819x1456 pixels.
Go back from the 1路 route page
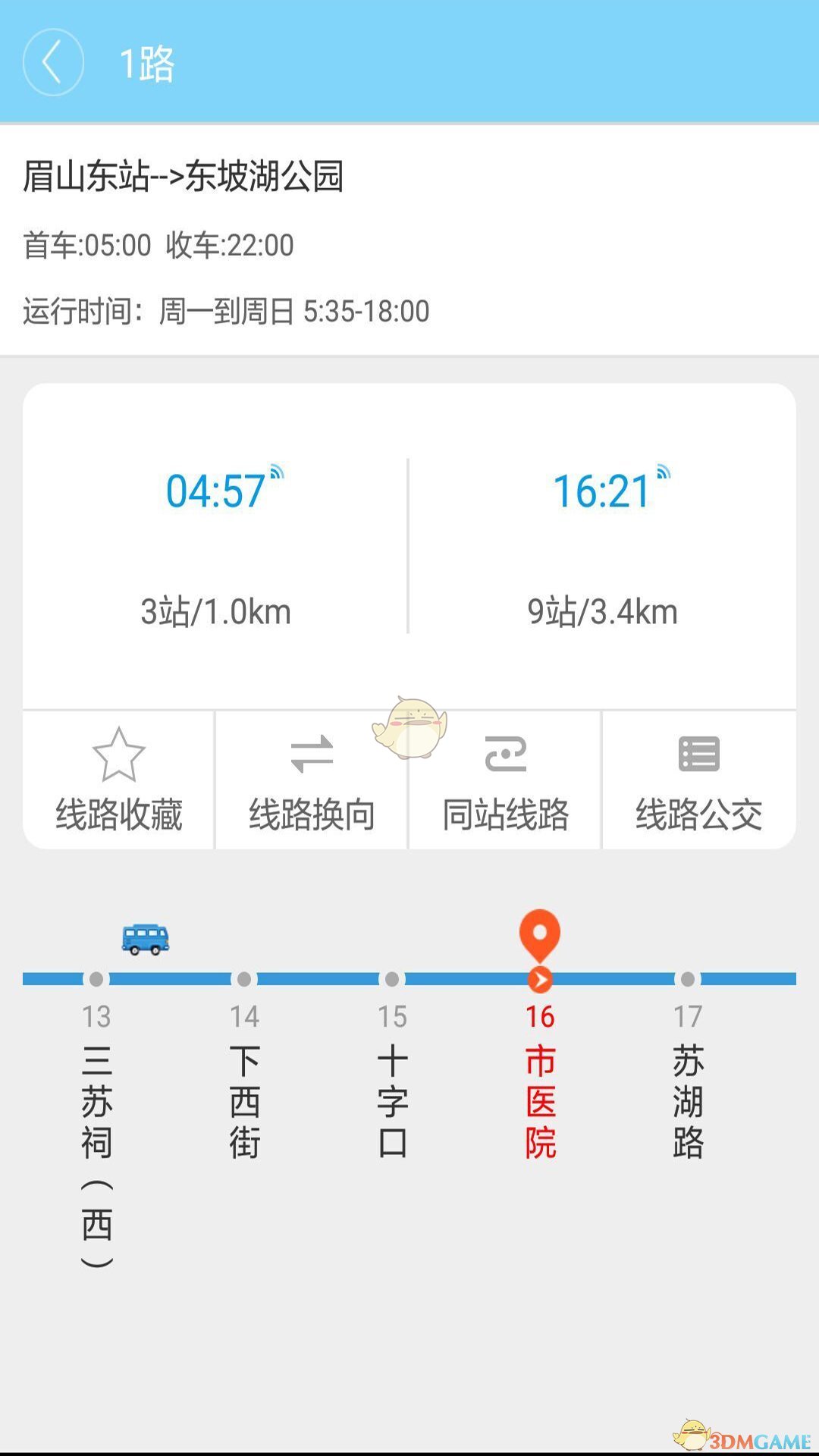coord(53,62)
